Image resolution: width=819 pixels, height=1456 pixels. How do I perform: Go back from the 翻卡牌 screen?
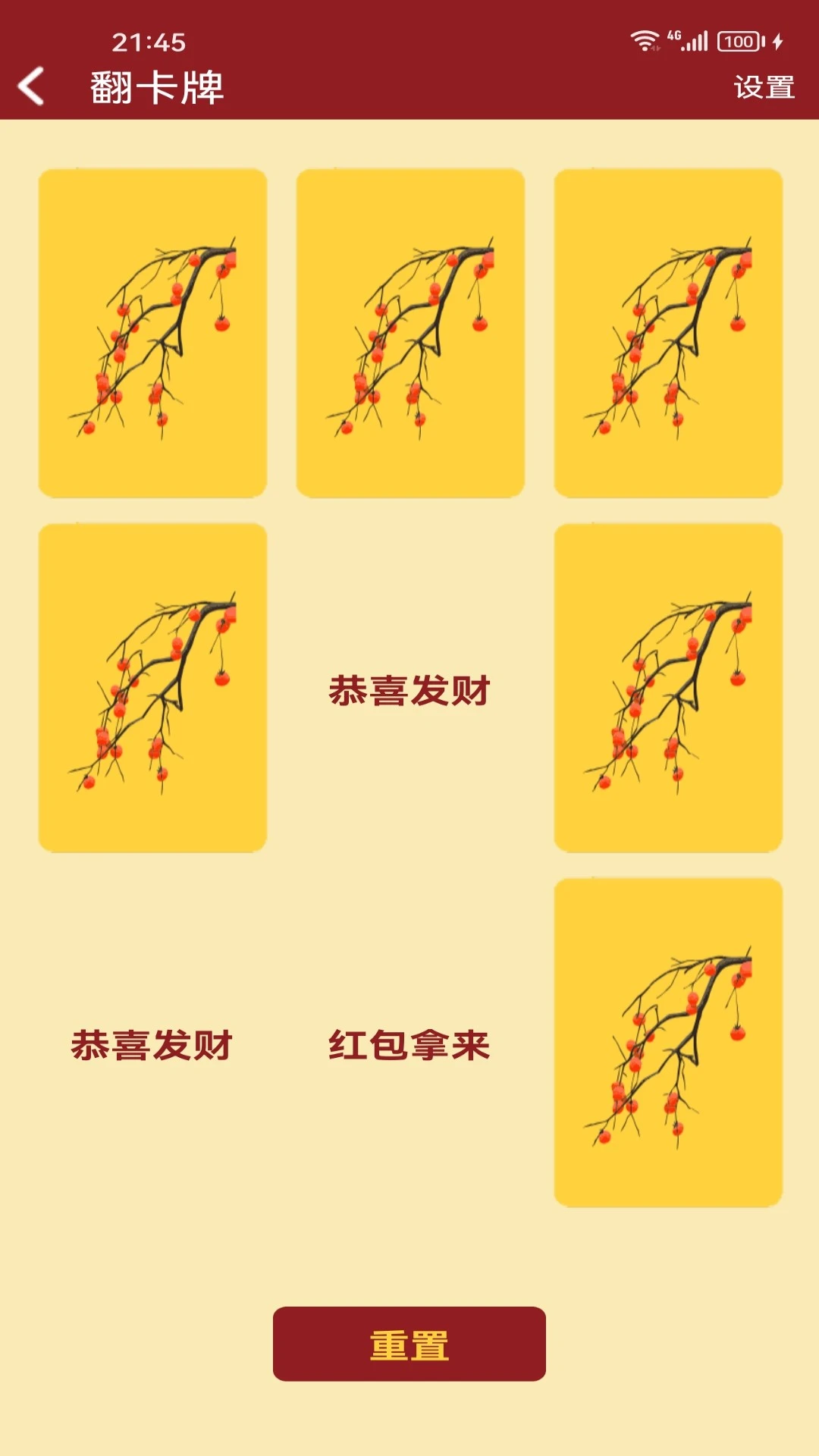click(32, 86)
